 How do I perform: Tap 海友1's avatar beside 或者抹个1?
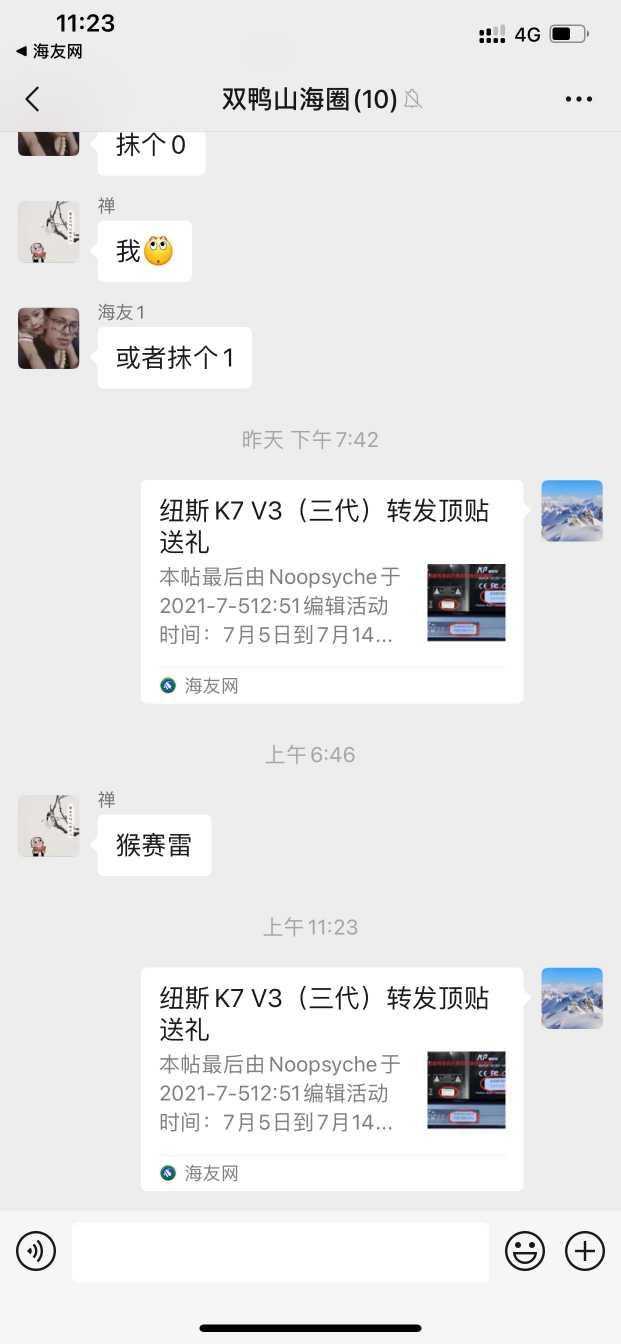pos(48,338)
